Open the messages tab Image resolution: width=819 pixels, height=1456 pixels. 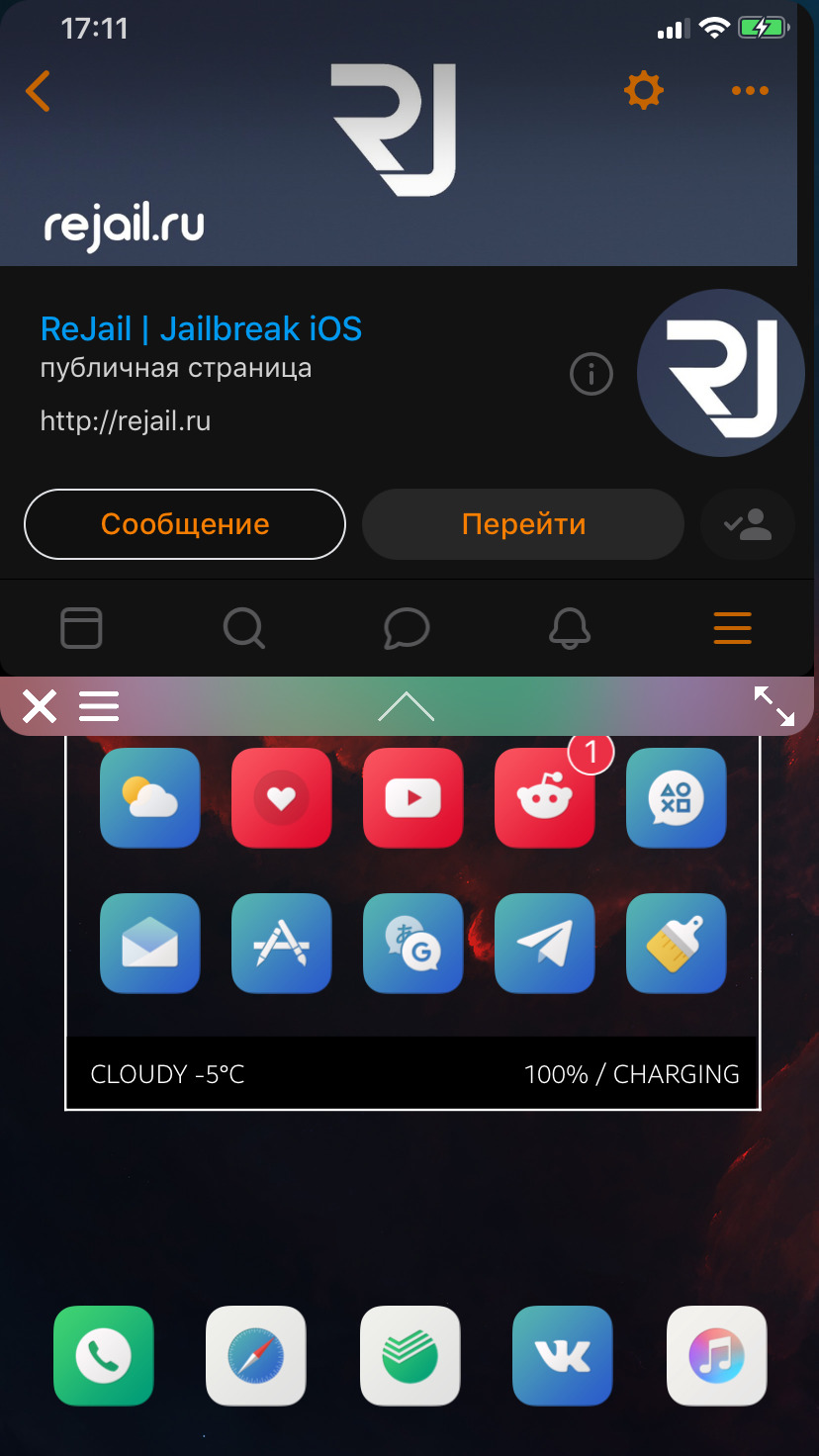(407, 628)
